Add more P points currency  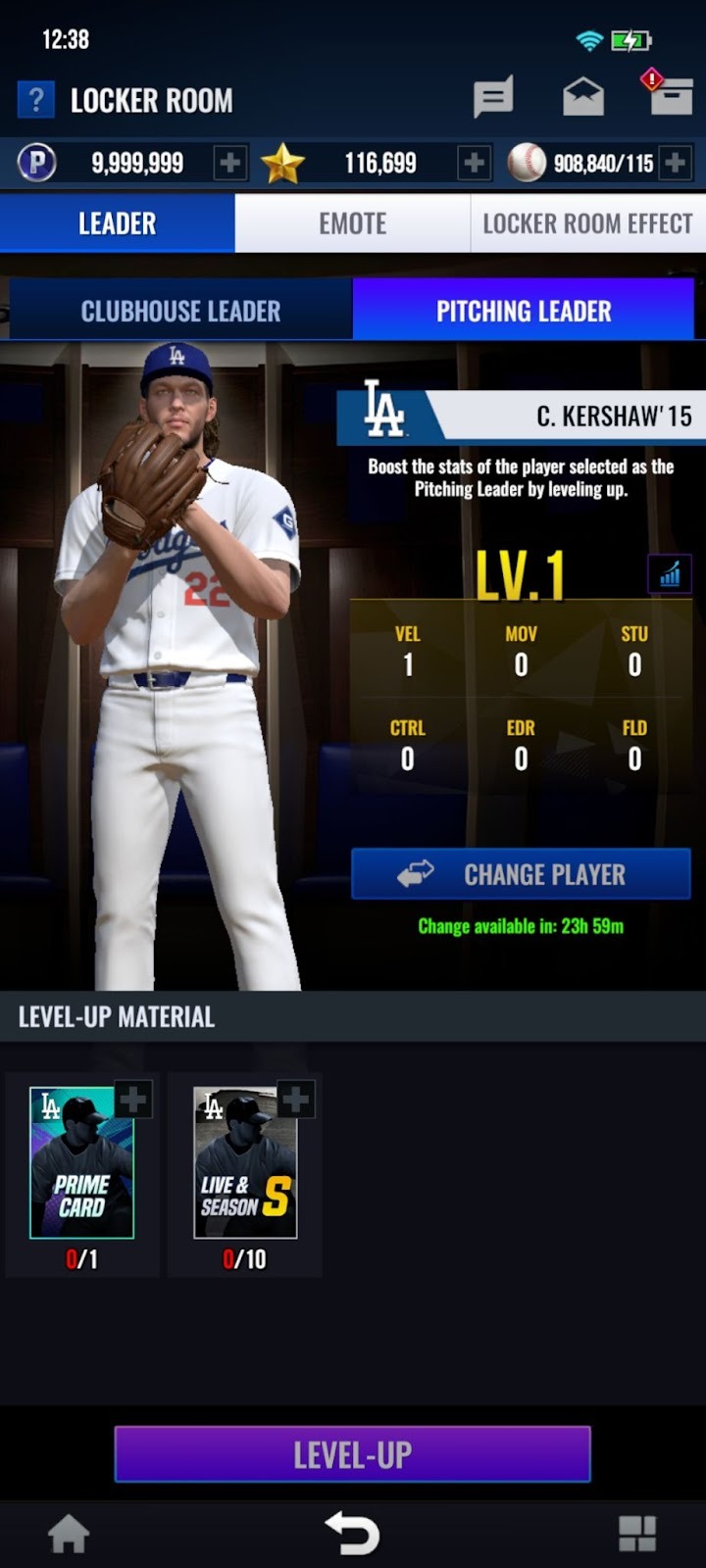pos(230,163)
